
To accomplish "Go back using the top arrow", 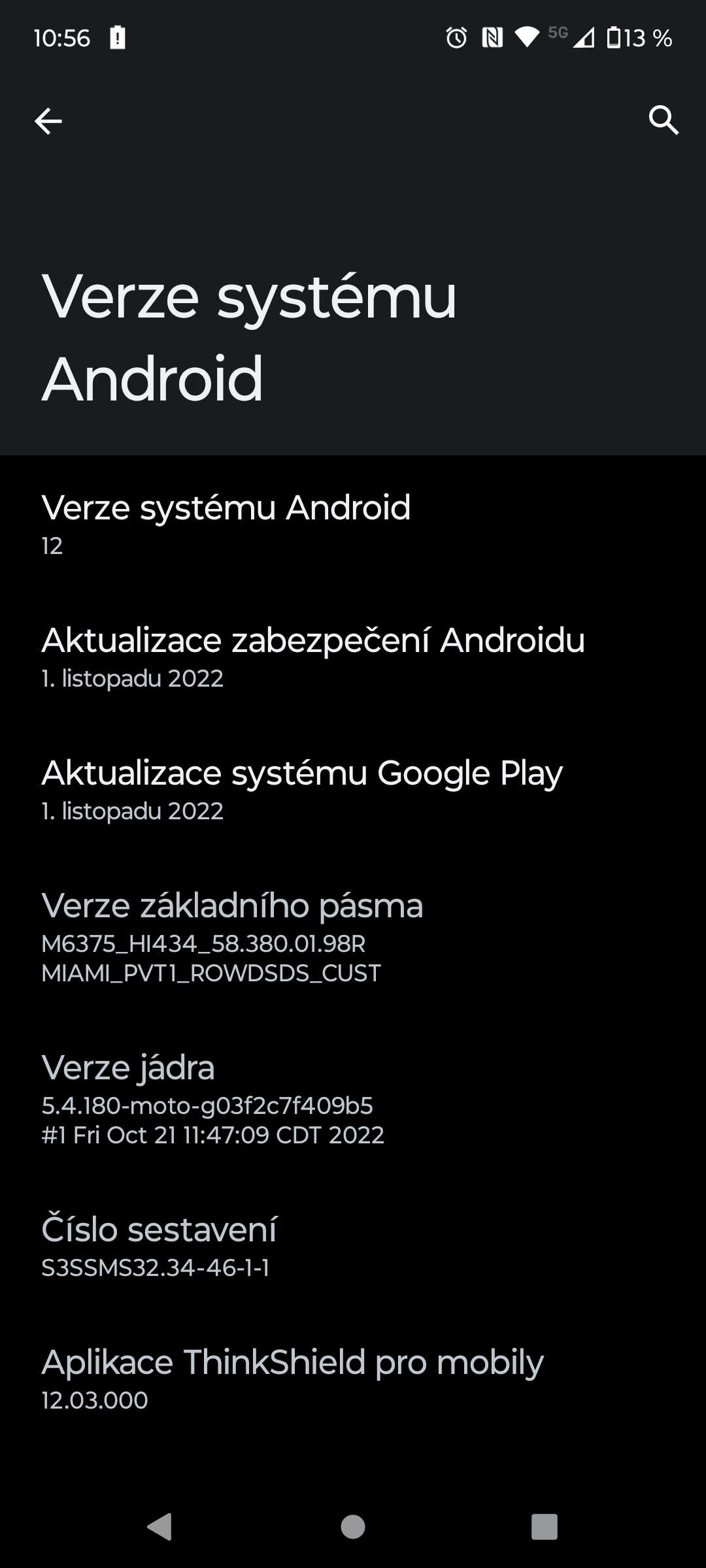I will coord(48,121).
